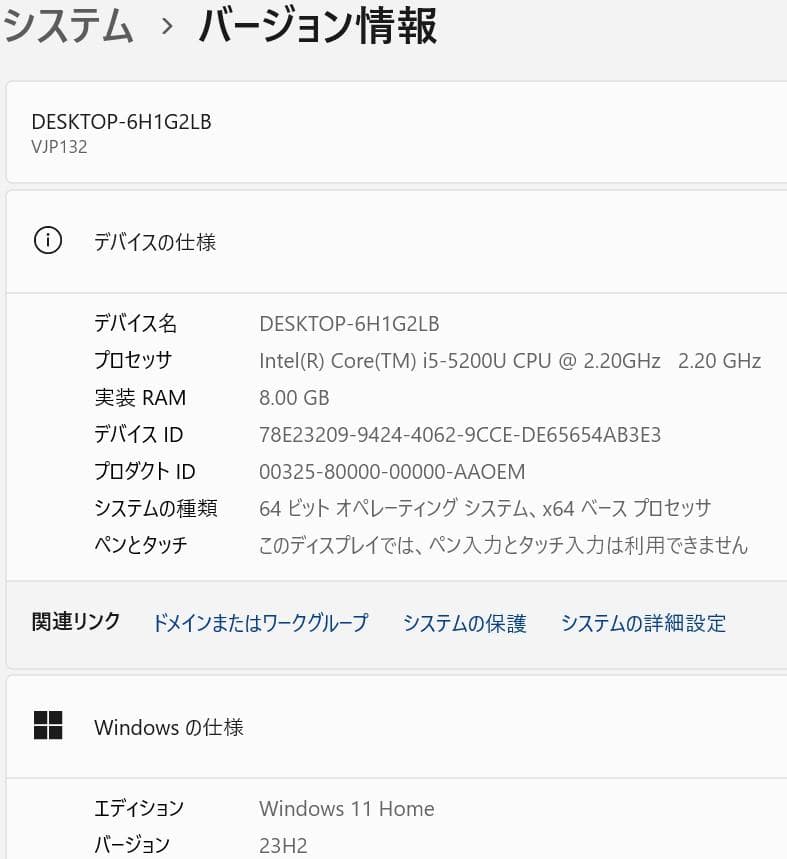
Task: Open the システムの保護 link
Action: click(x=464, y=622)
